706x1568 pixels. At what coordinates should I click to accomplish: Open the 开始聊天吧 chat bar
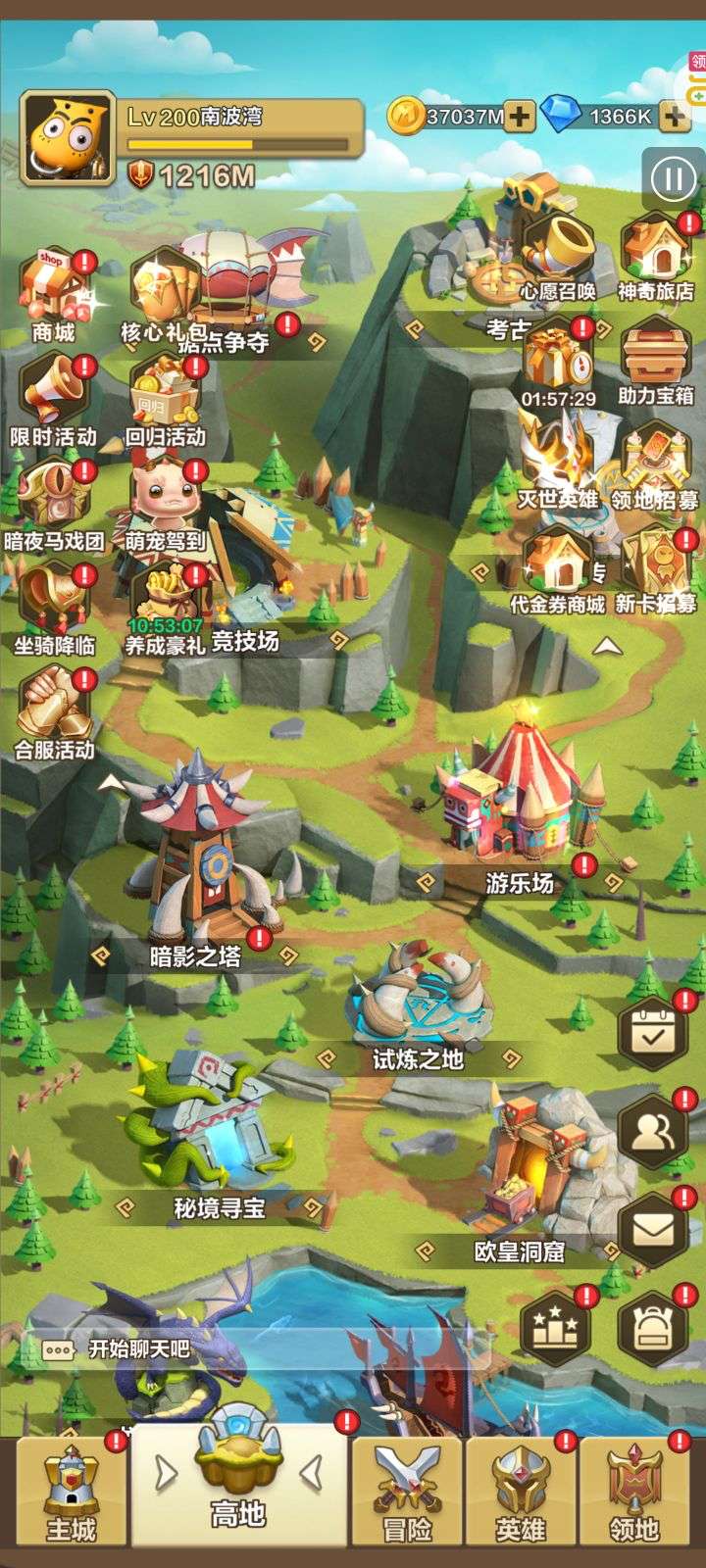click(x=137, y=1349)
